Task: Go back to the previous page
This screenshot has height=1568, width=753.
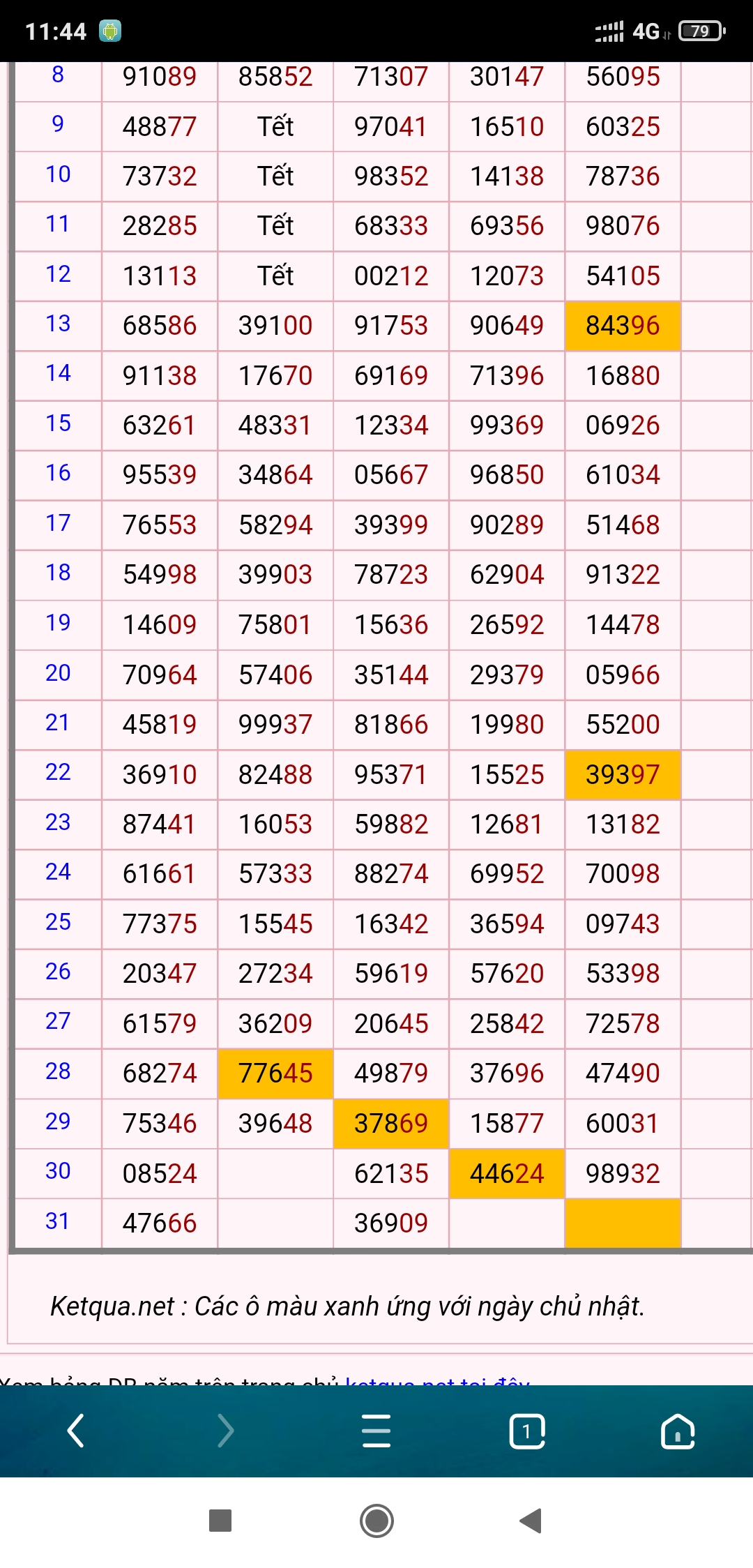Action: (75, 1431)
